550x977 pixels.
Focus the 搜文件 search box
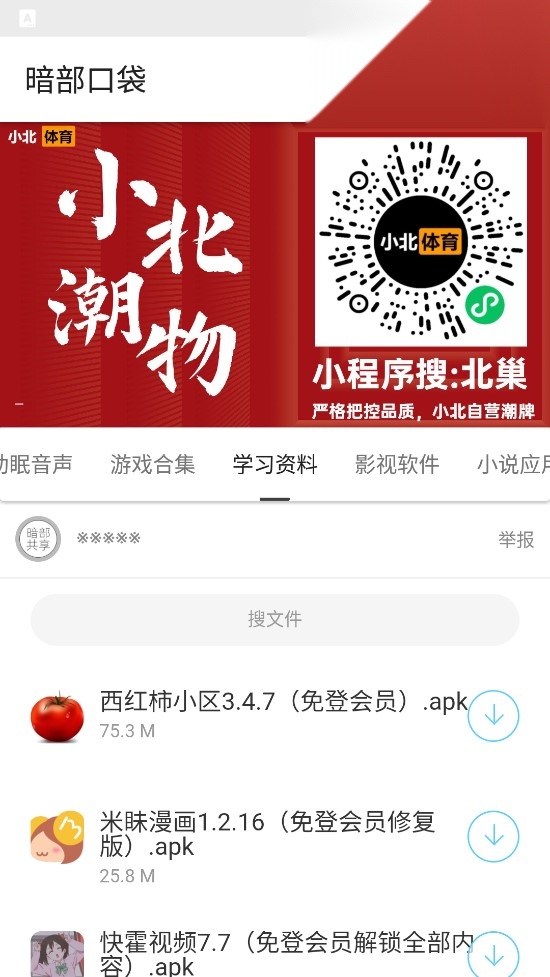tap(275, 619)
